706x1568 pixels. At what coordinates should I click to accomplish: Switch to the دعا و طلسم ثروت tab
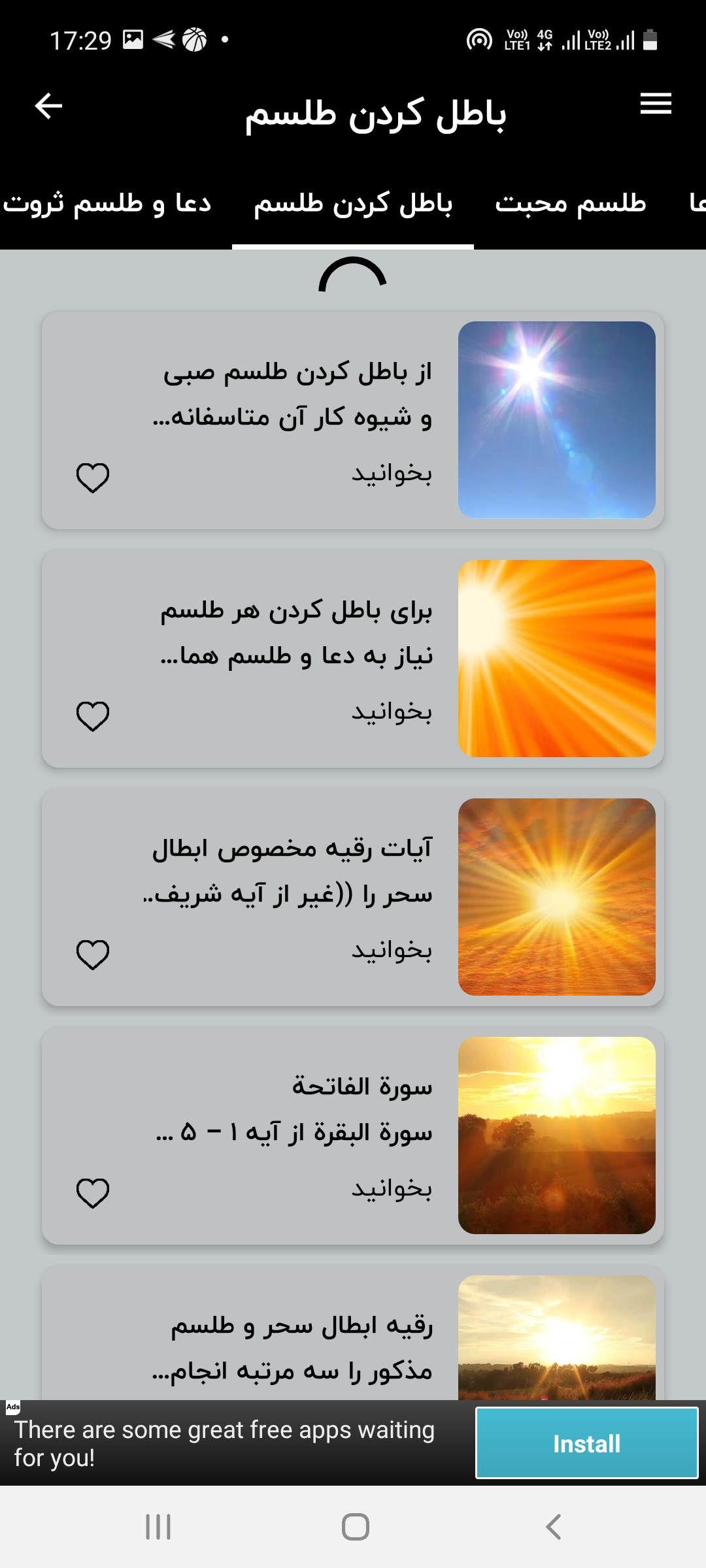tap(108, 204)
